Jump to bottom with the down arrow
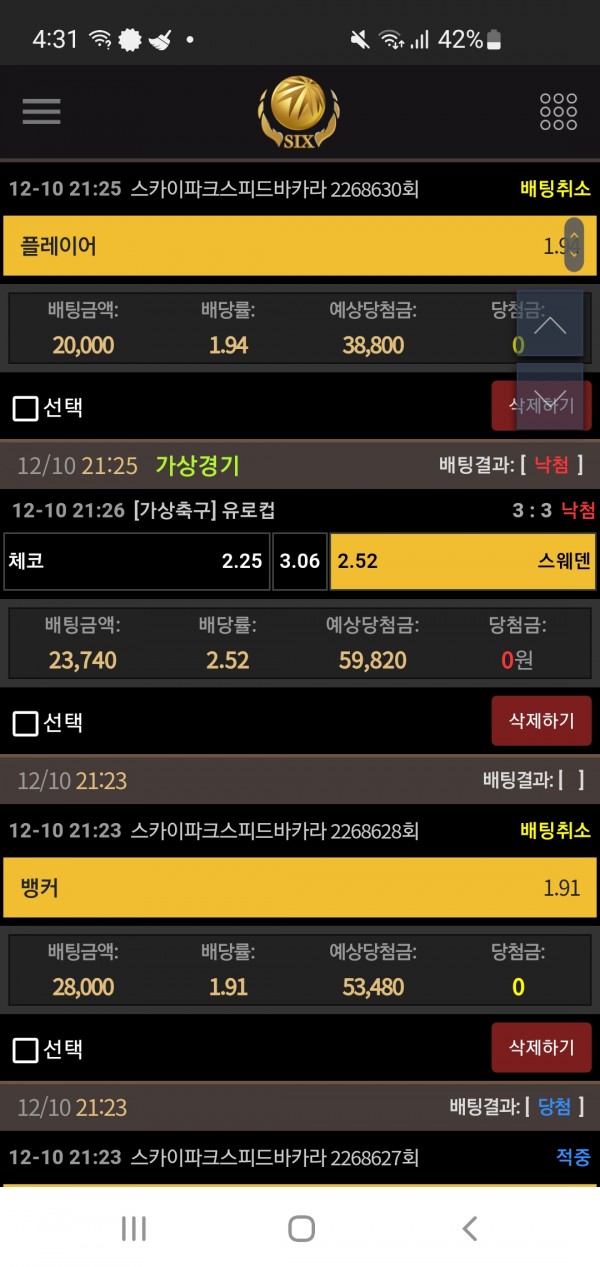600x1267 pixels. pyautogui.click(x=550, y=394)
